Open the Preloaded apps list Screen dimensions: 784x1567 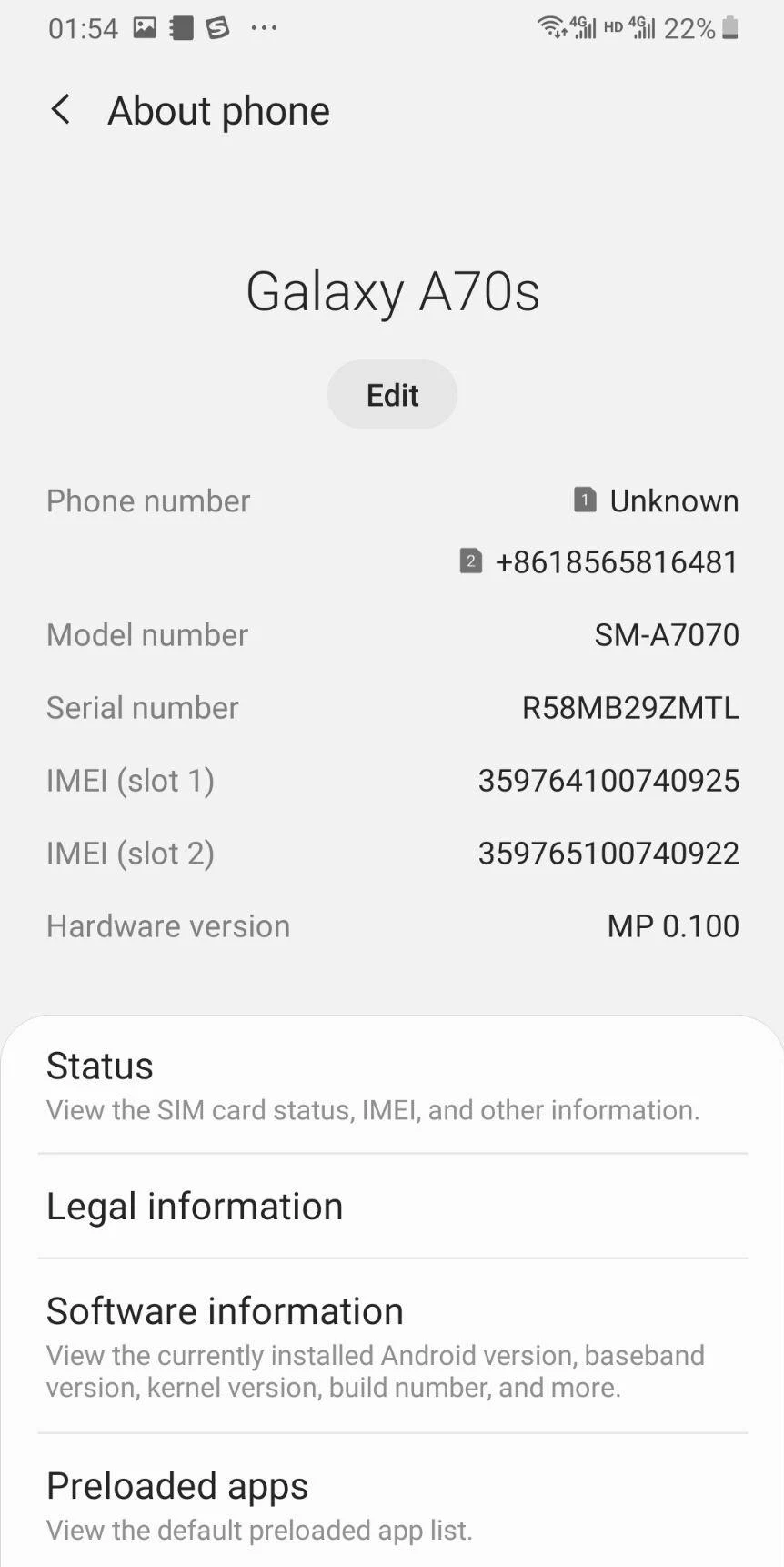392,1504
